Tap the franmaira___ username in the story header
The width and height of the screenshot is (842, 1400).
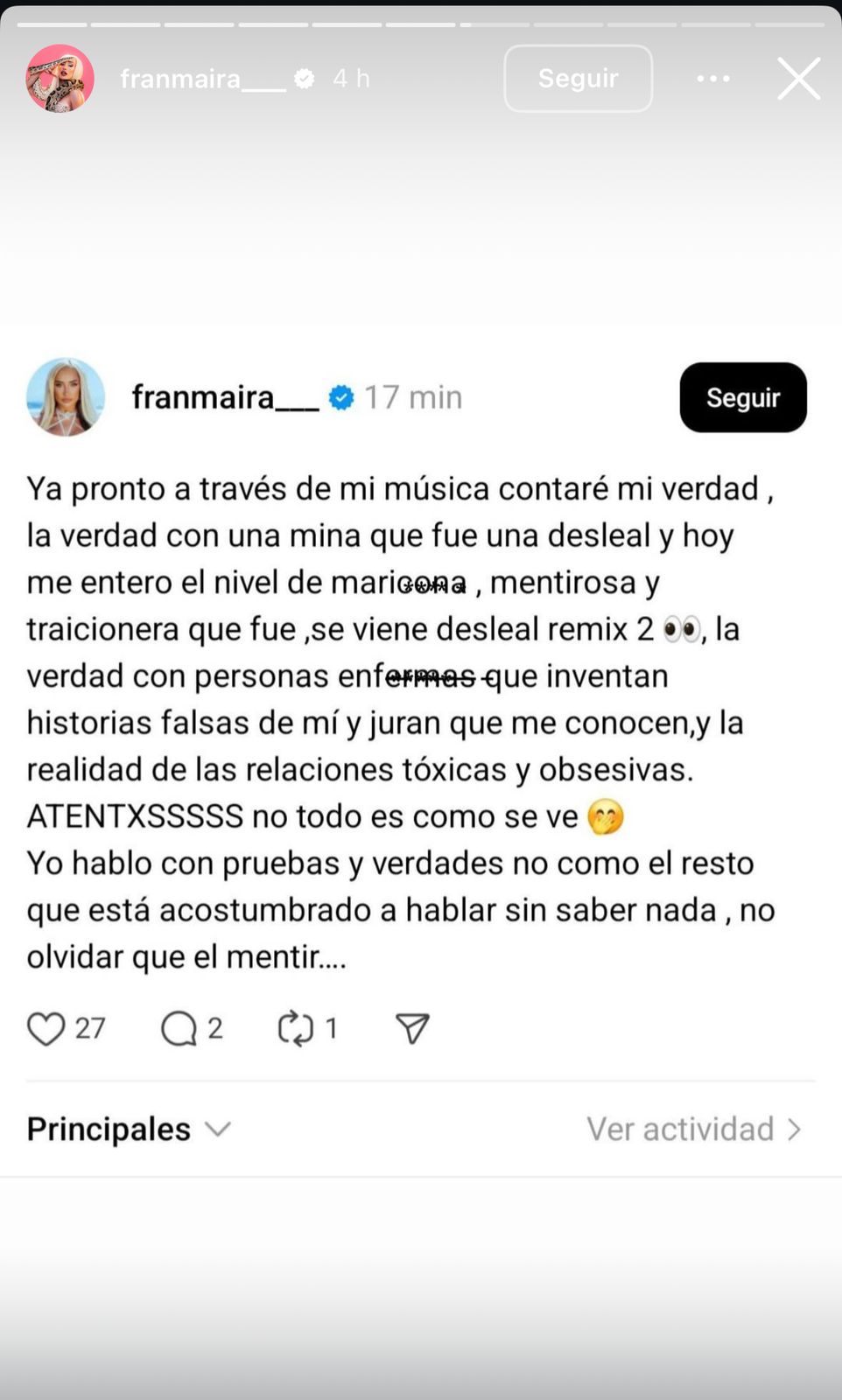(x=201, y=79)
